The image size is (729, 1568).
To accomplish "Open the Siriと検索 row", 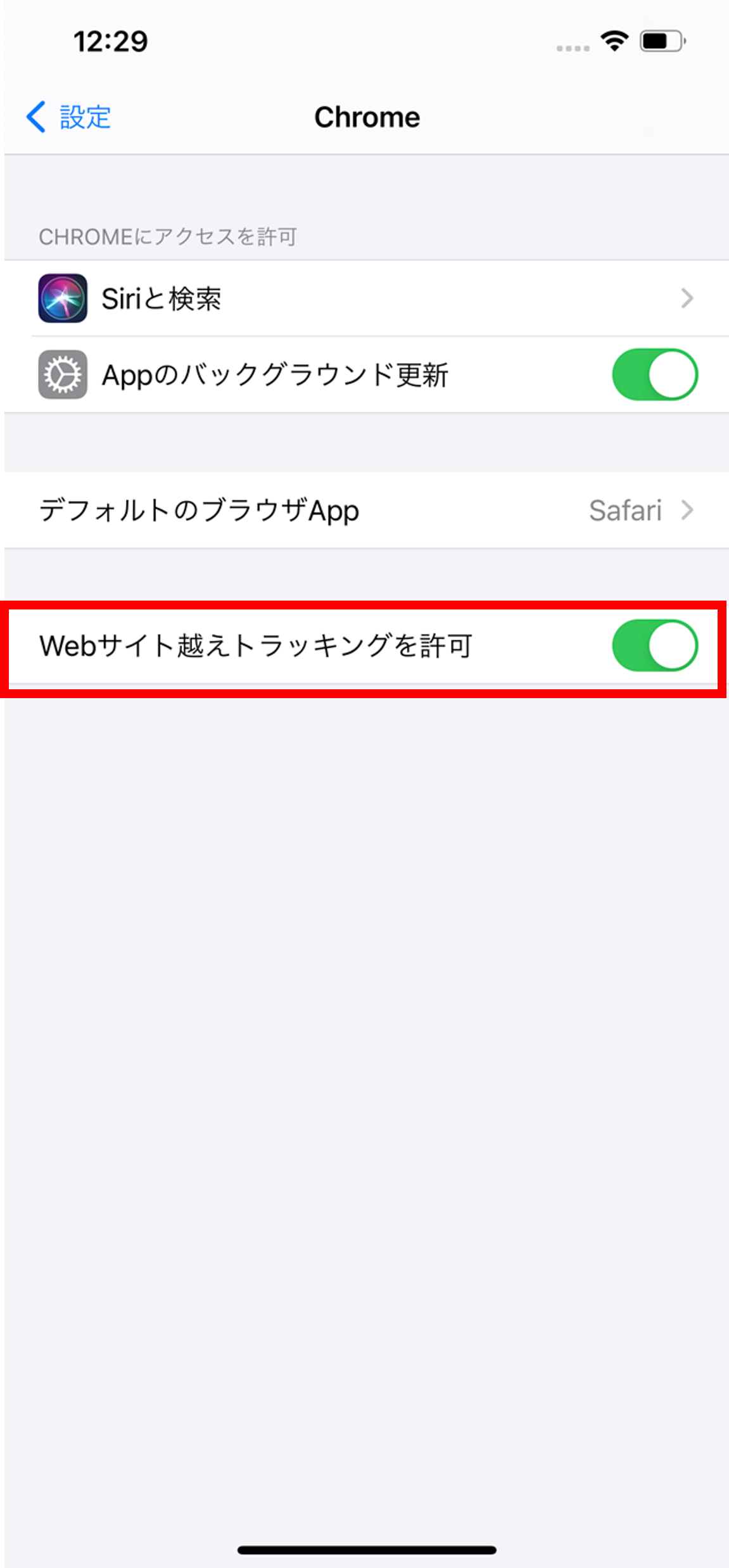I will [366, 298].
